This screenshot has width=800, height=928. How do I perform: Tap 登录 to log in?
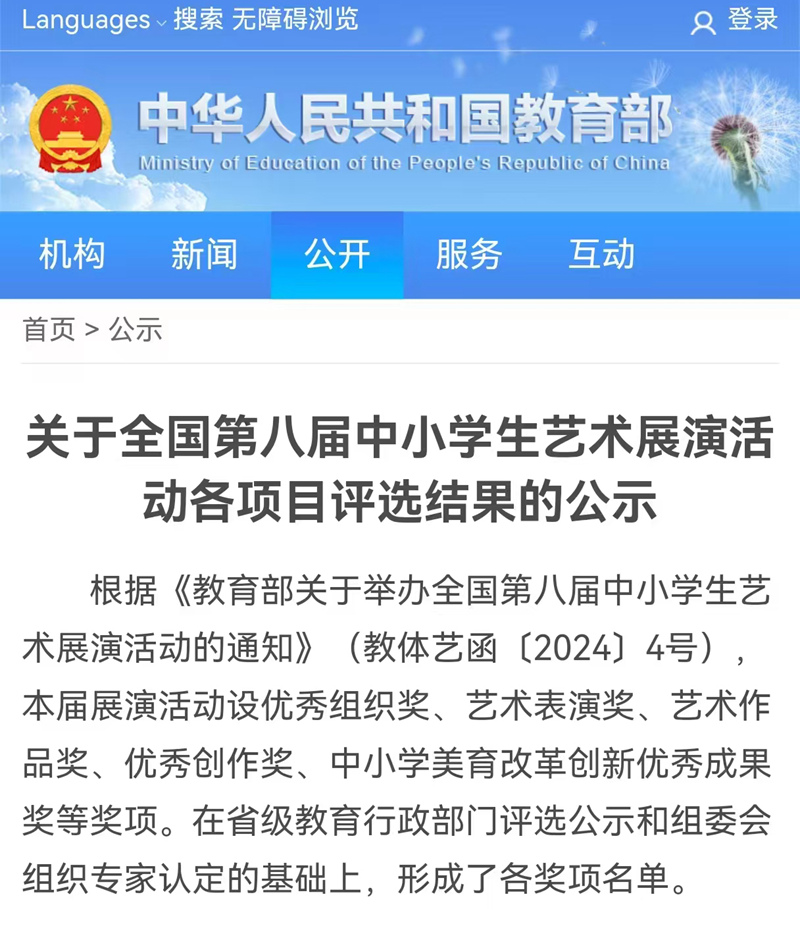pyautogui.click(x=752, y=20)
